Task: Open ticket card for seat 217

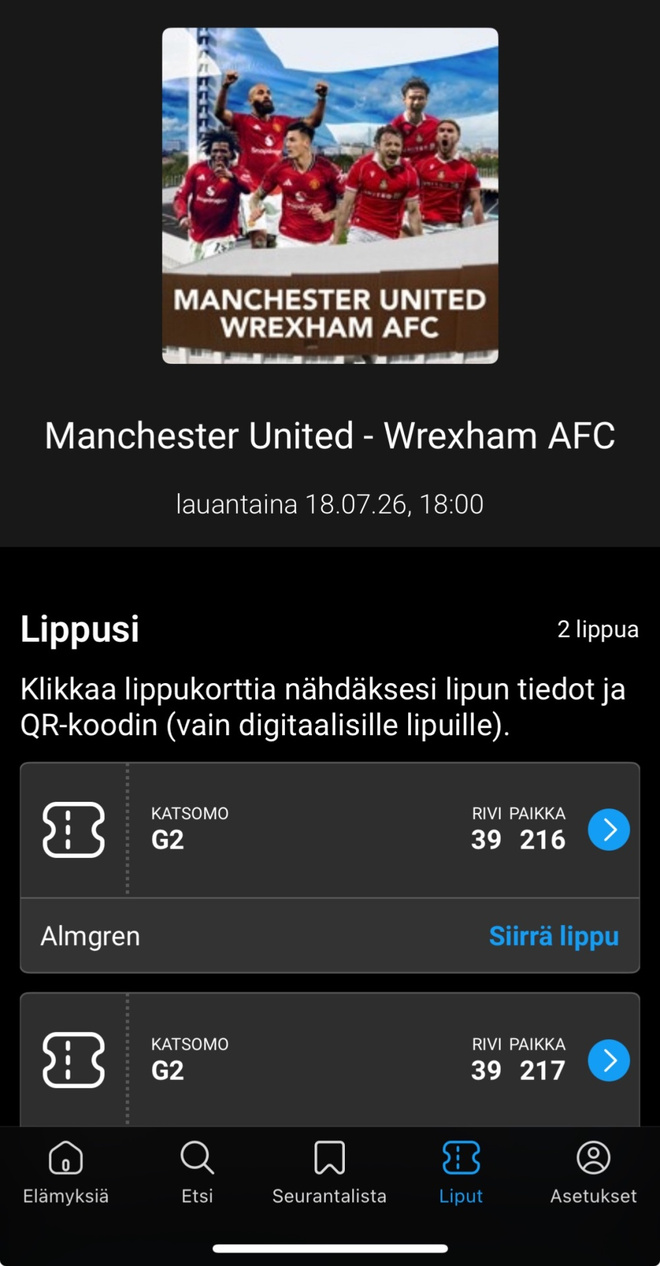Action: (329, 1060)
